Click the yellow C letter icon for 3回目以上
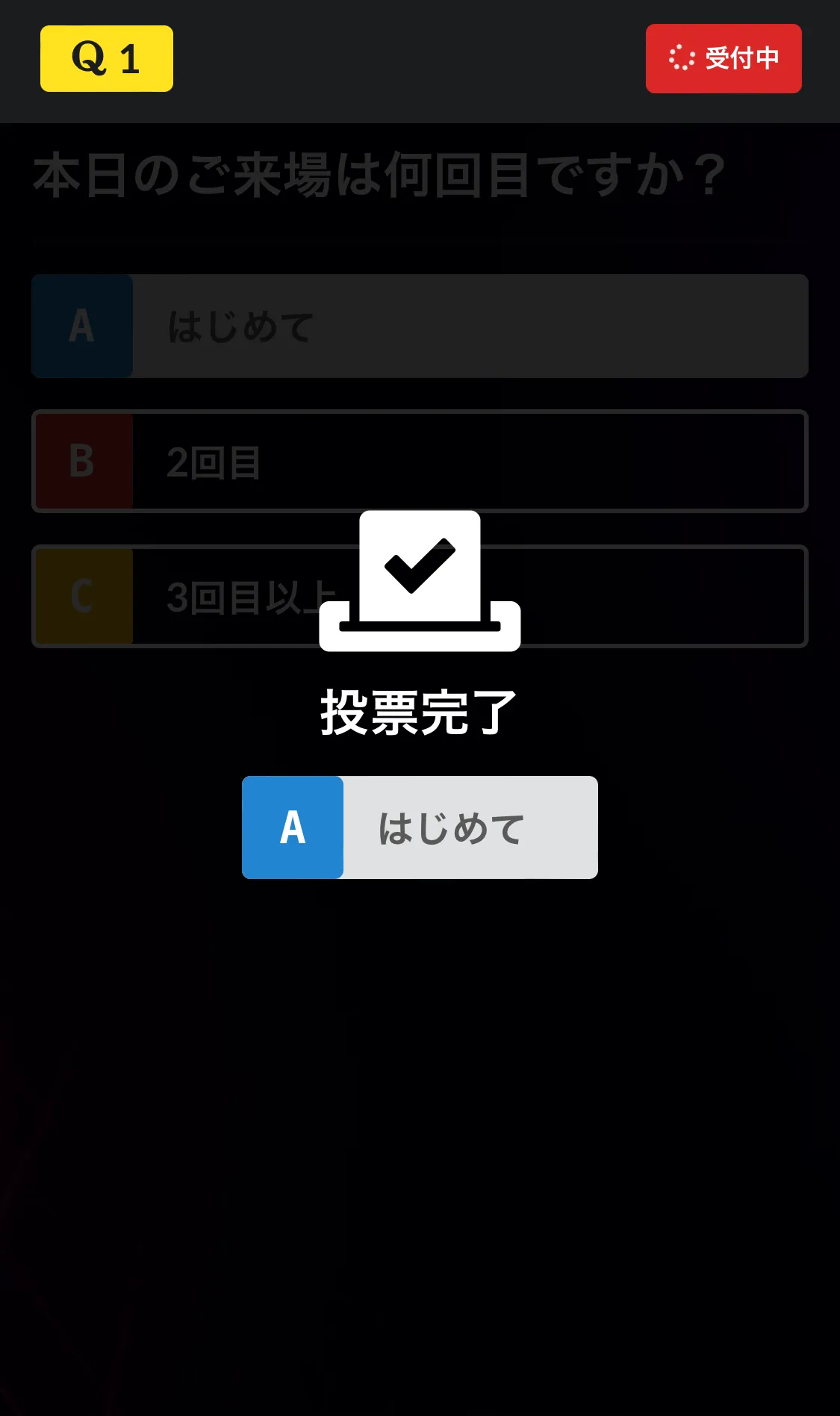 [x=82, y=596]
